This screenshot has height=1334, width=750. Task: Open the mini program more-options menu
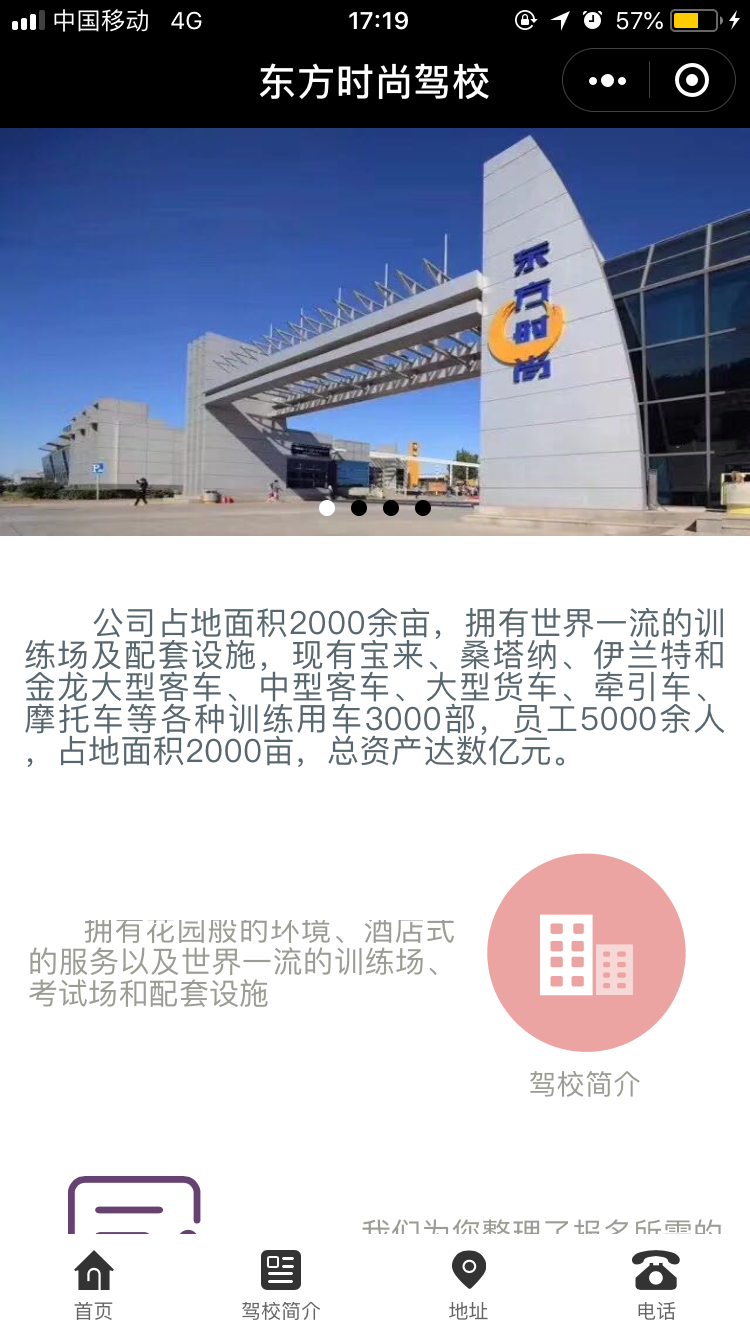(608, 81)
